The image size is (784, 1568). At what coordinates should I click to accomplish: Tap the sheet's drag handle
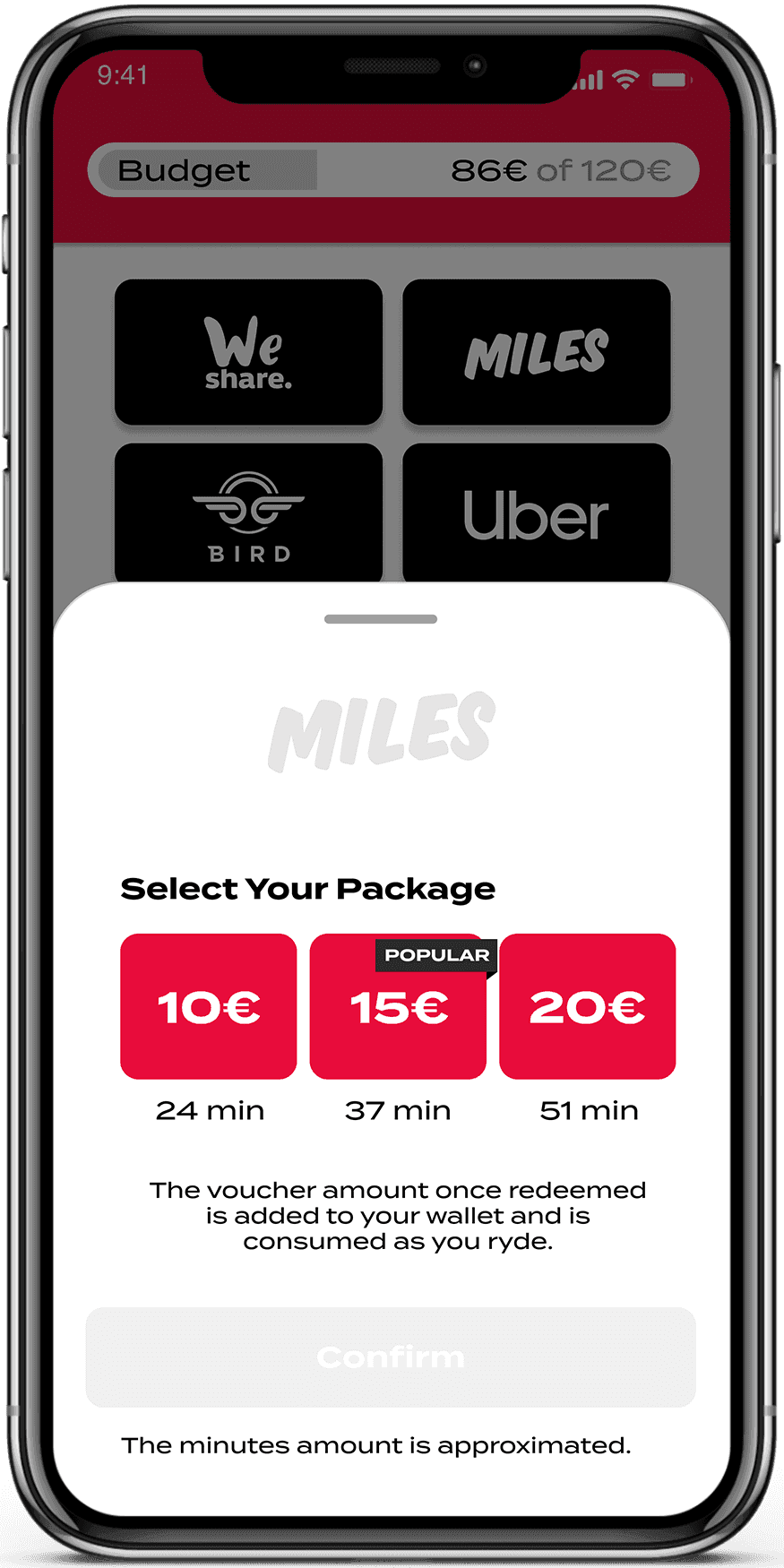coord(381,619)
